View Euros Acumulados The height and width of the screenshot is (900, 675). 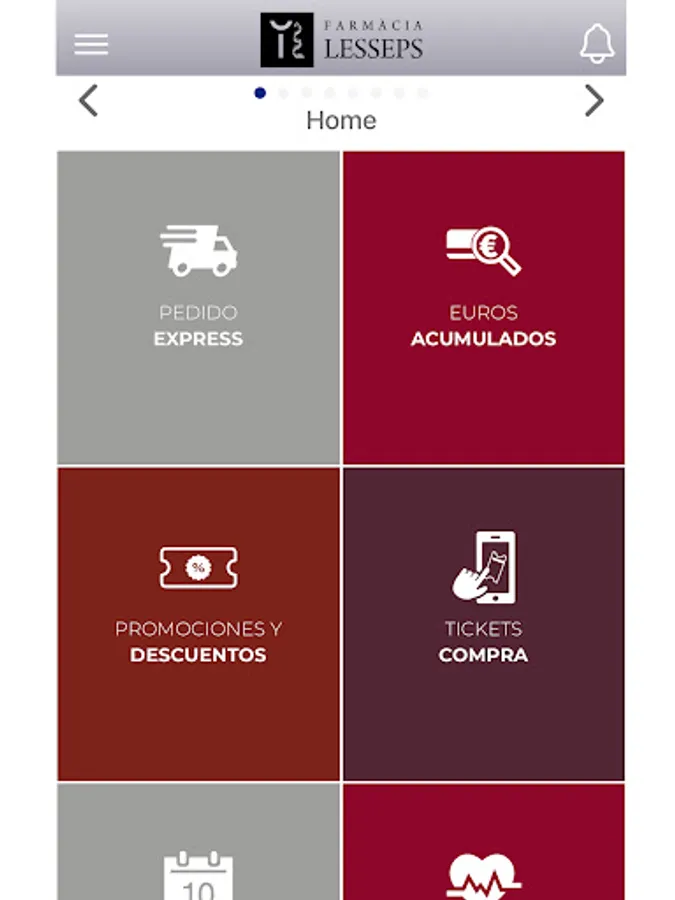coord(484,307)
